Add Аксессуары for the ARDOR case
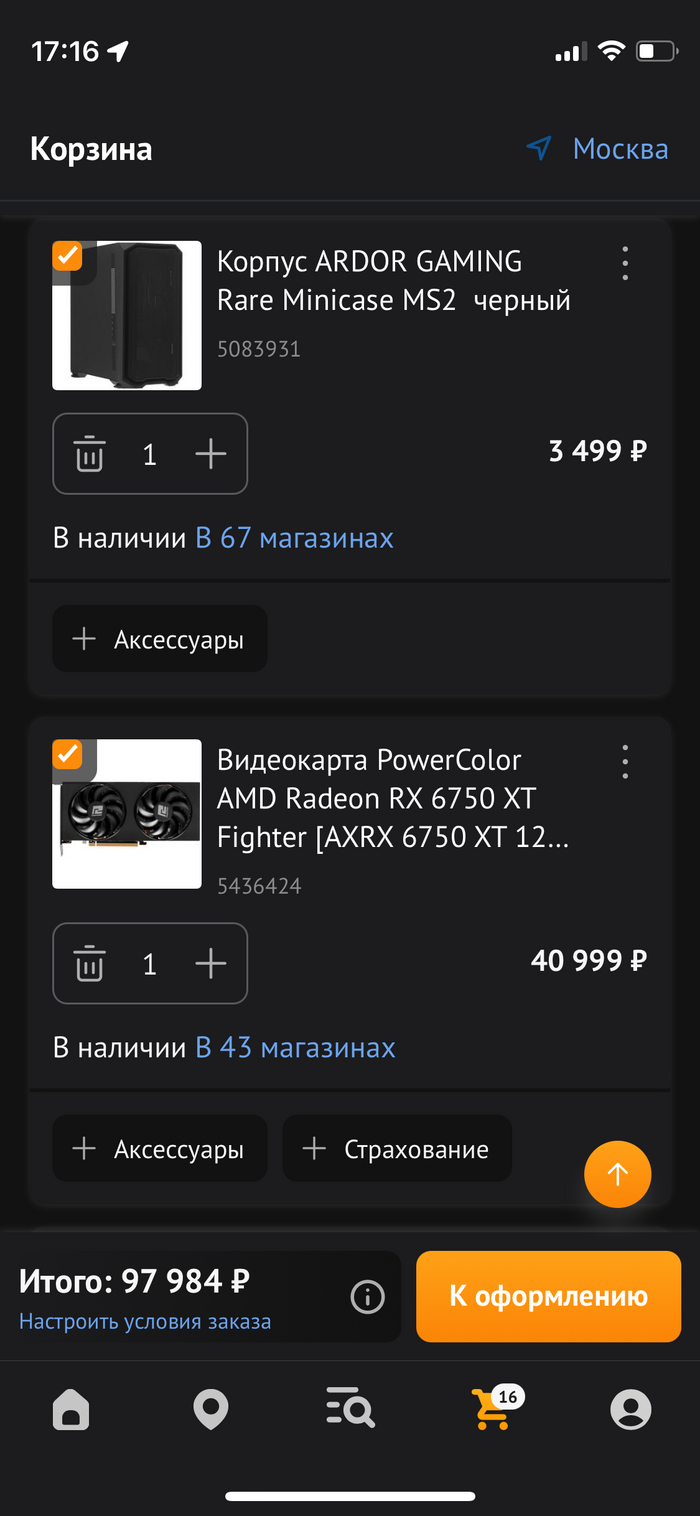Viewport: 700px width, 1516px height. pyautogui.click(x=160, y=639)
